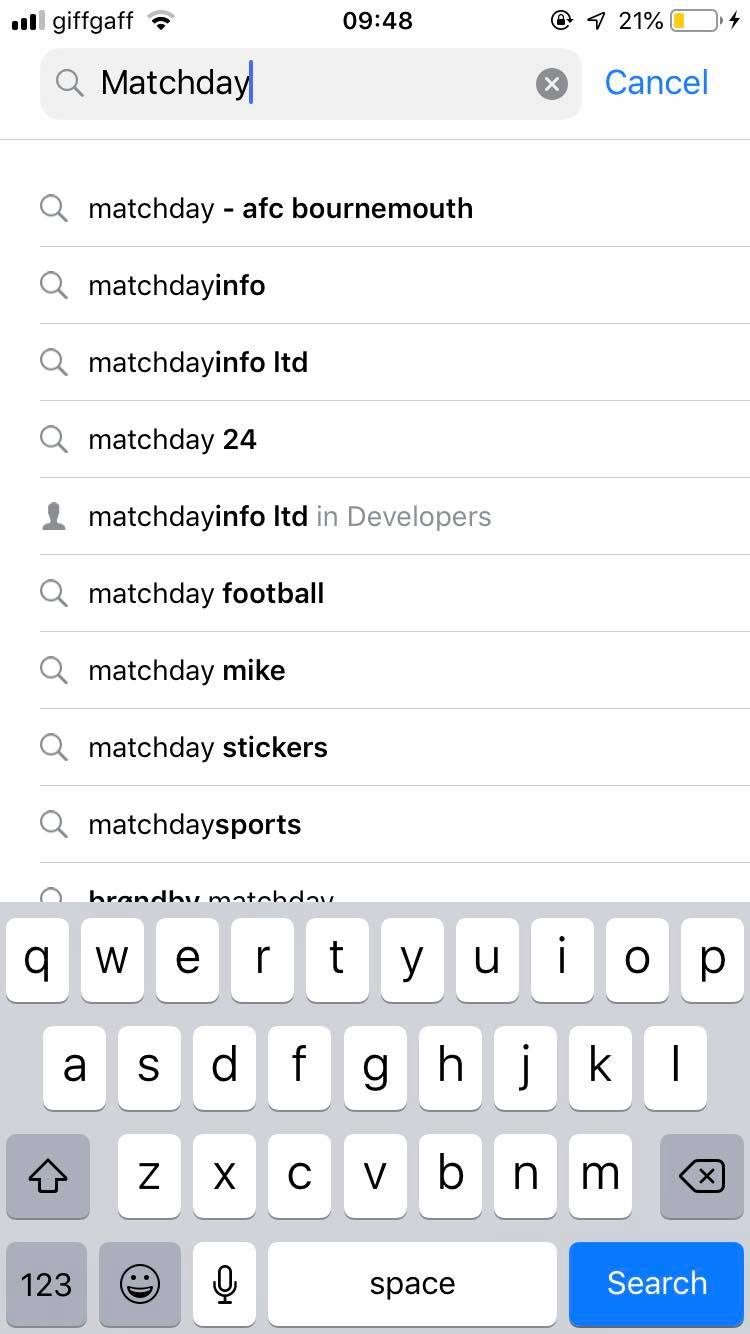
Task: Tap the microphone icon for voice dictation
Action: pyautogui.click(x=224, y=1284)
